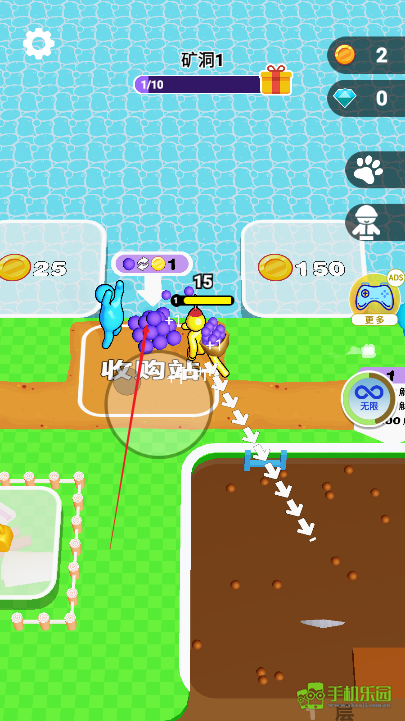405x721 pixels.
Task: Activate the 无限 infinite boost button
Action: (x=368, y=399)
